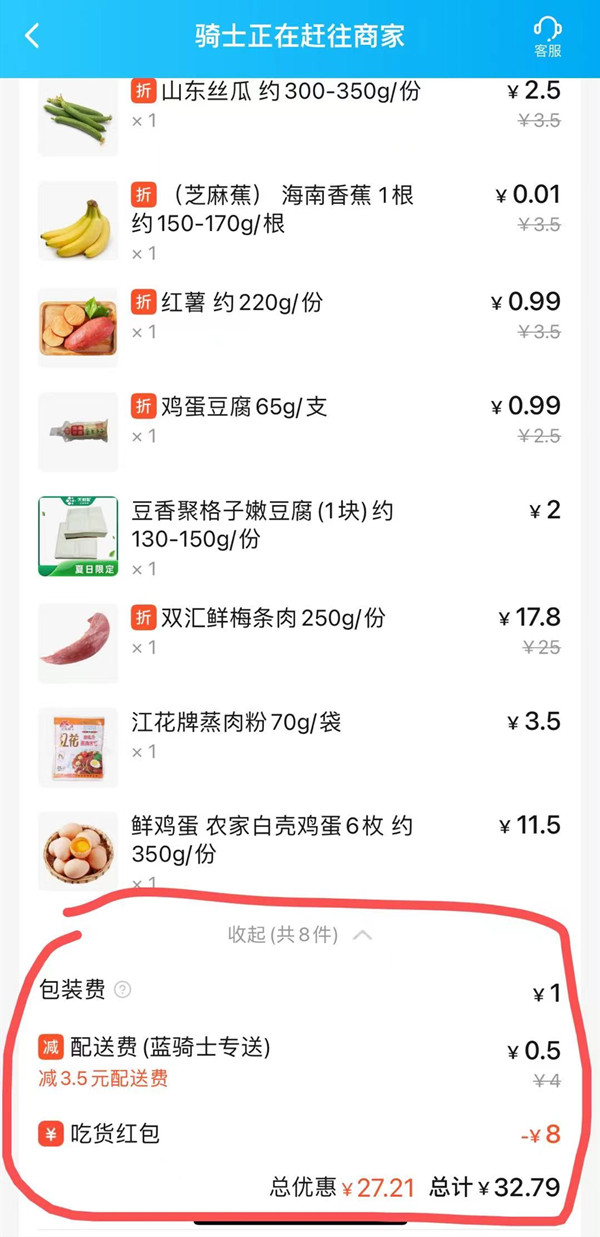
Task: Contact 客服 customer service
Action: click(547, 37)
